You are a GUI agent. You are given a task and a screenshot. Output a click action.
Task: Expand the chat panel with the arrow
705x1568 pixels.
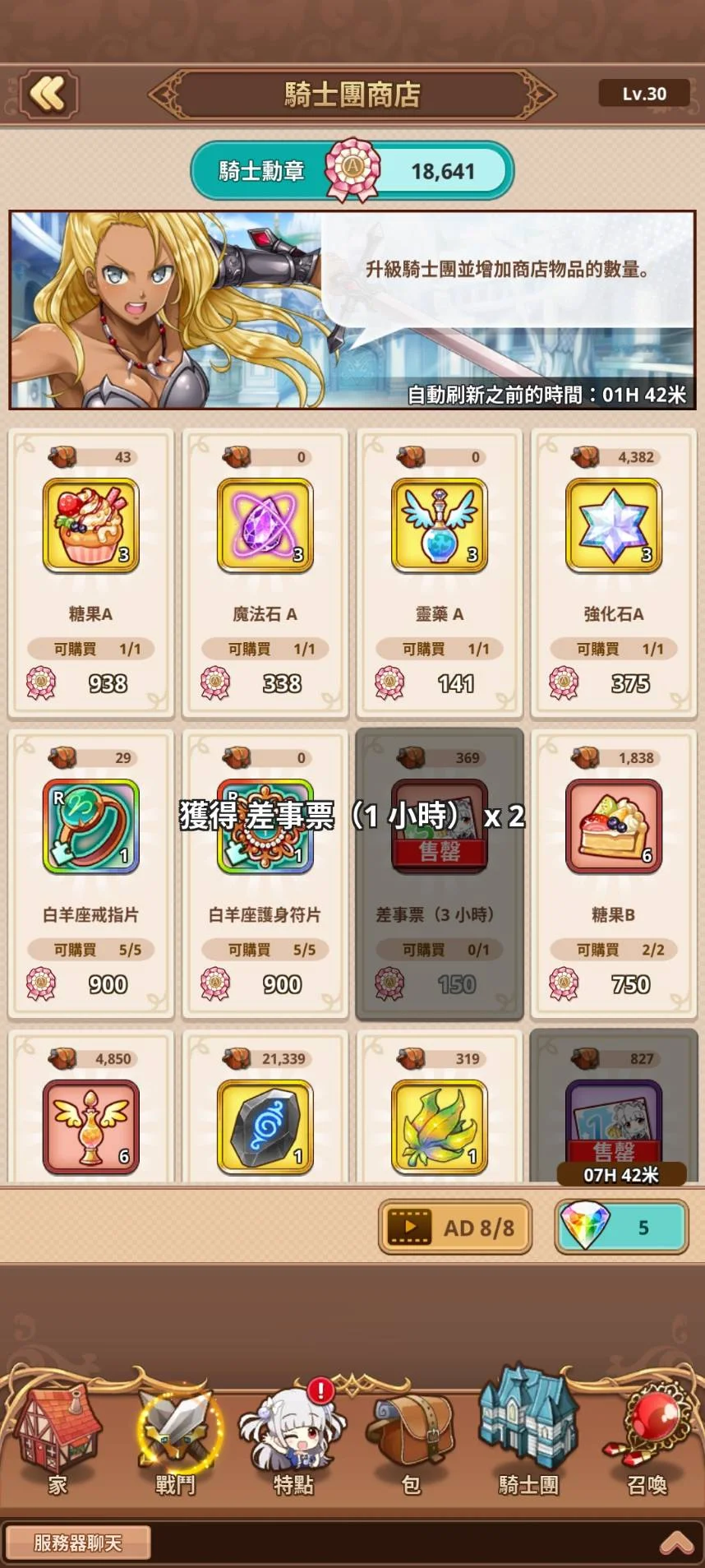coord(676,1543)
